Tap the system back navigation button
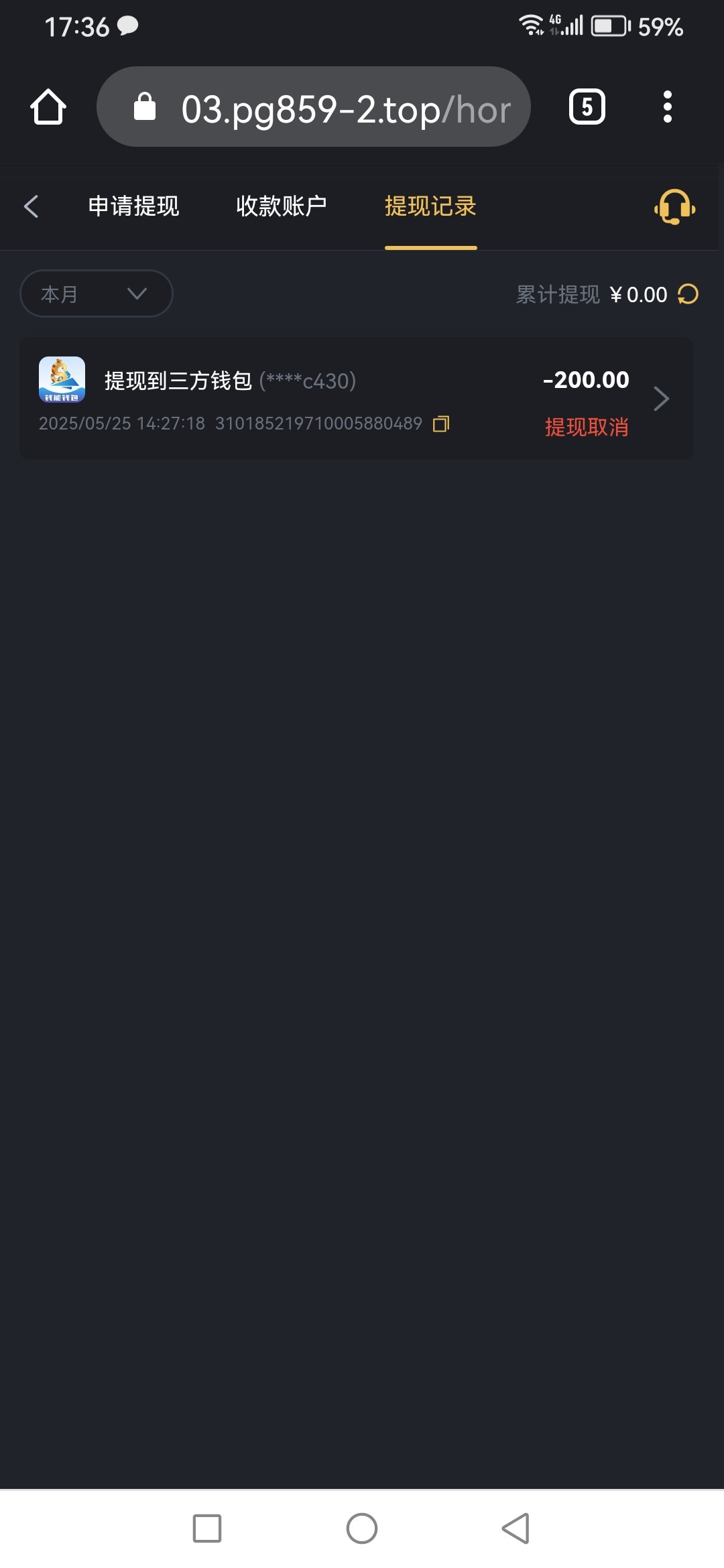Screen dimensions: 724x1568 (x=516, y=1528)
